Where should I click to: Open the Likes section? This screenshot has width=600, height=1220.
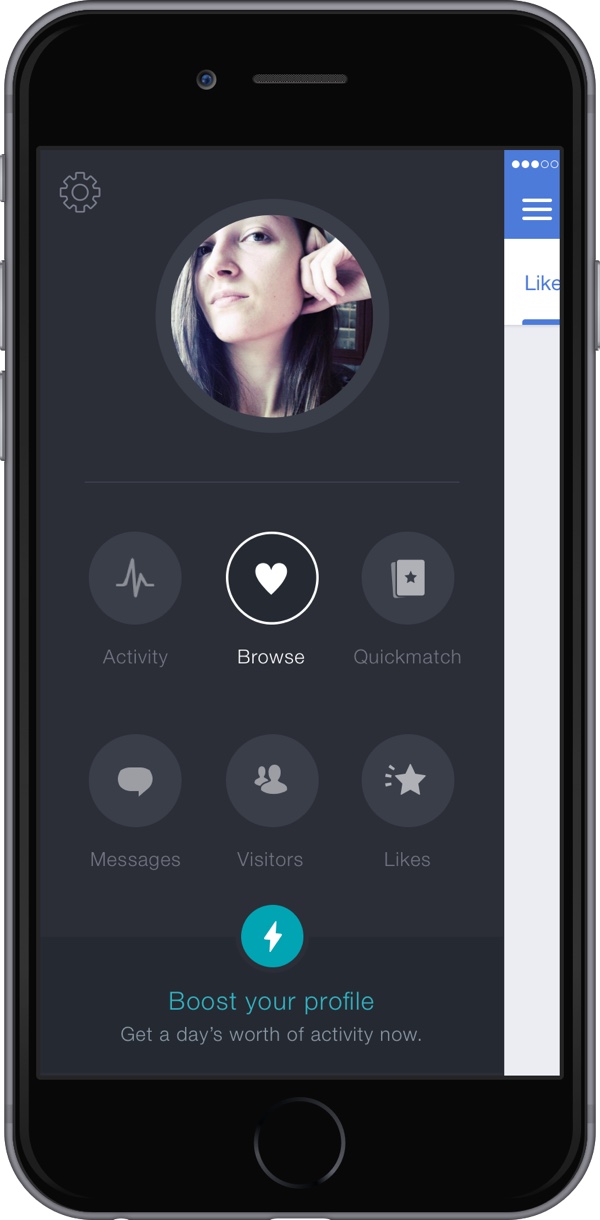click(408, 781)
